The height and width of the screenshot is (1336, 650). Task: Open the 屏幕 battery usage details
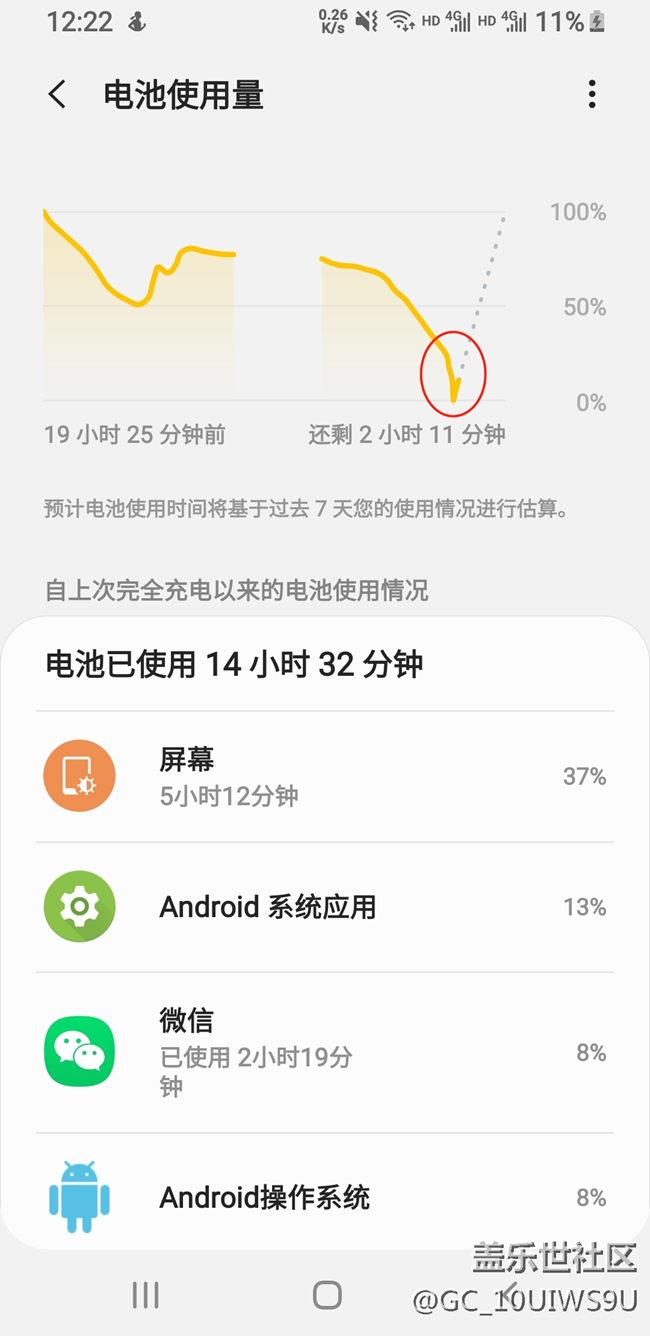pos(324,777)
